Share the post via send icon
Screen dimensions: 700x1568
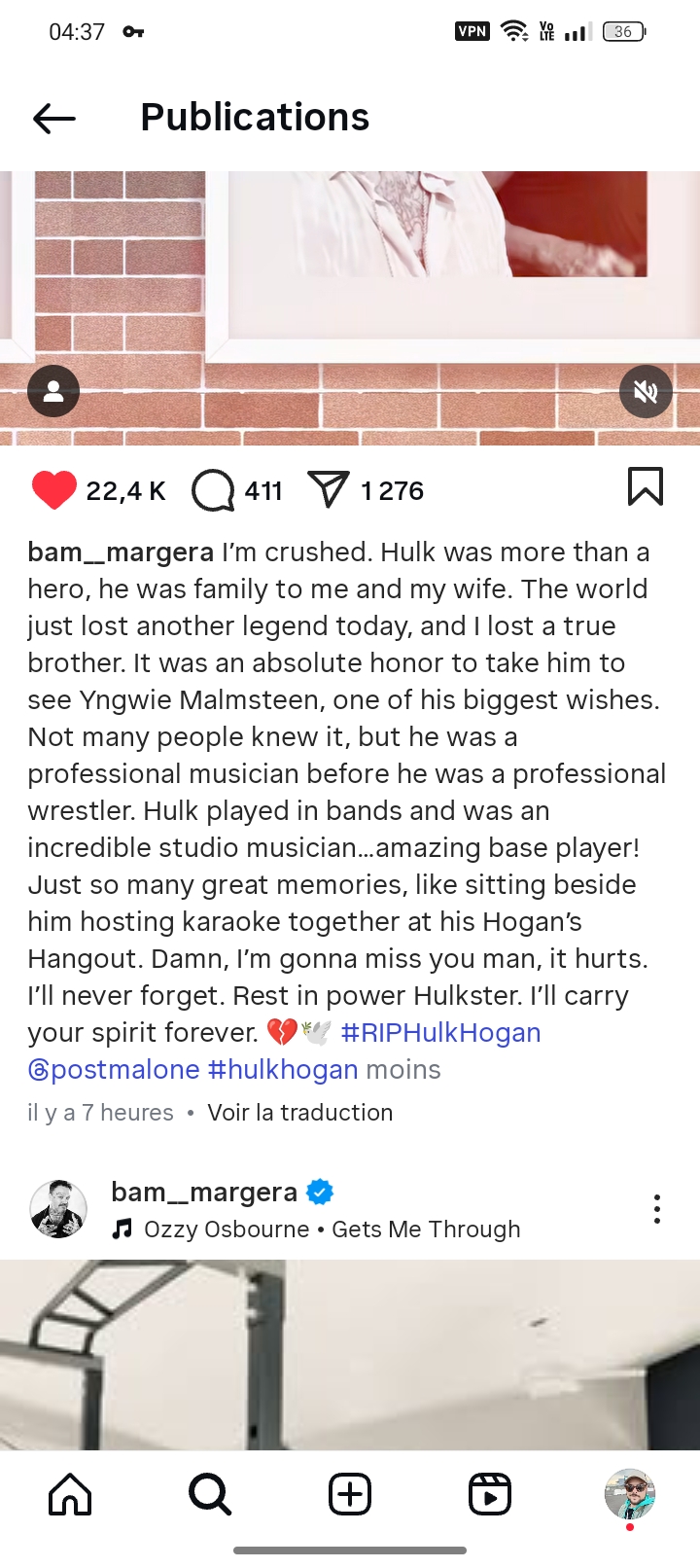point(329,490)
